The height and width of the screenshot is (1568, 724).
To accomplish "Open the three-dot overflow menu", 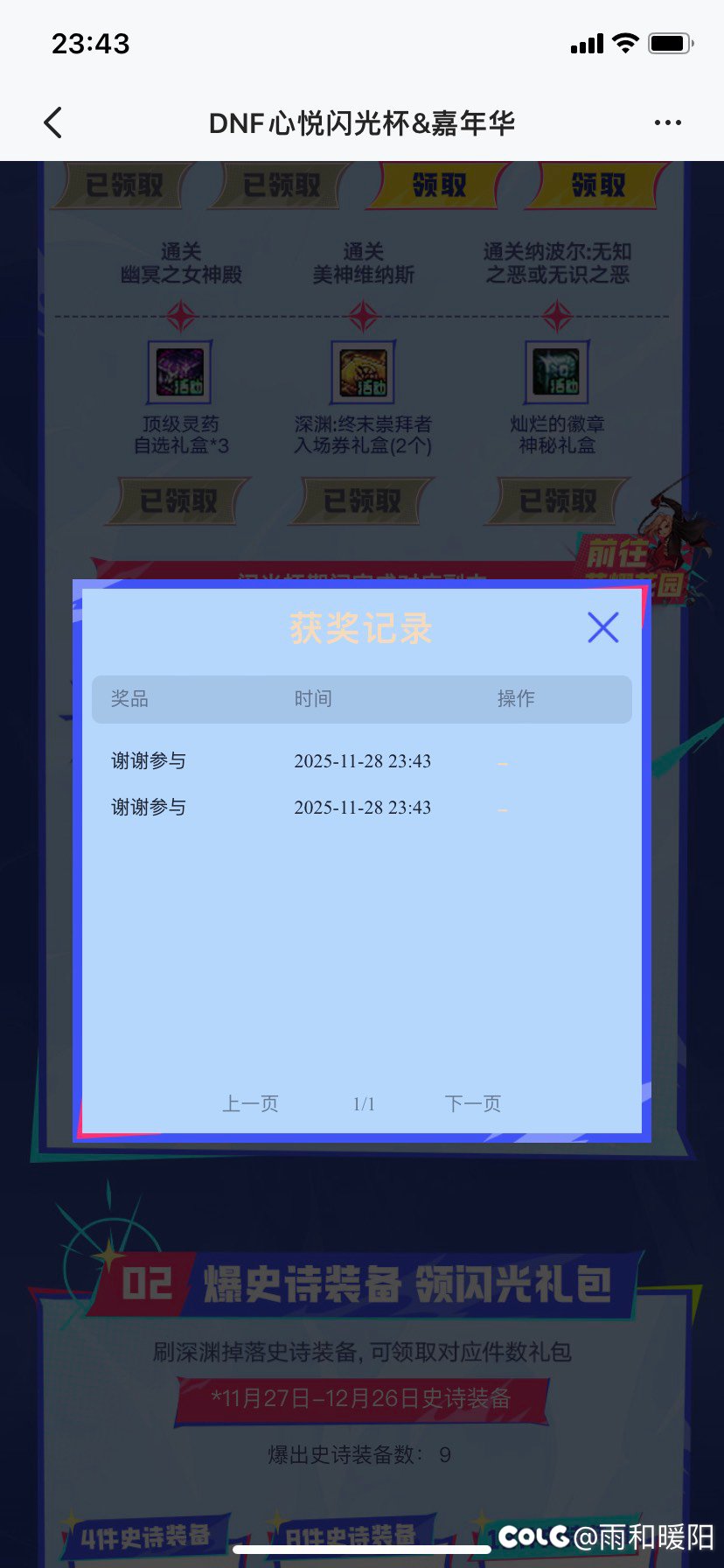I will (x=667, y=123).
